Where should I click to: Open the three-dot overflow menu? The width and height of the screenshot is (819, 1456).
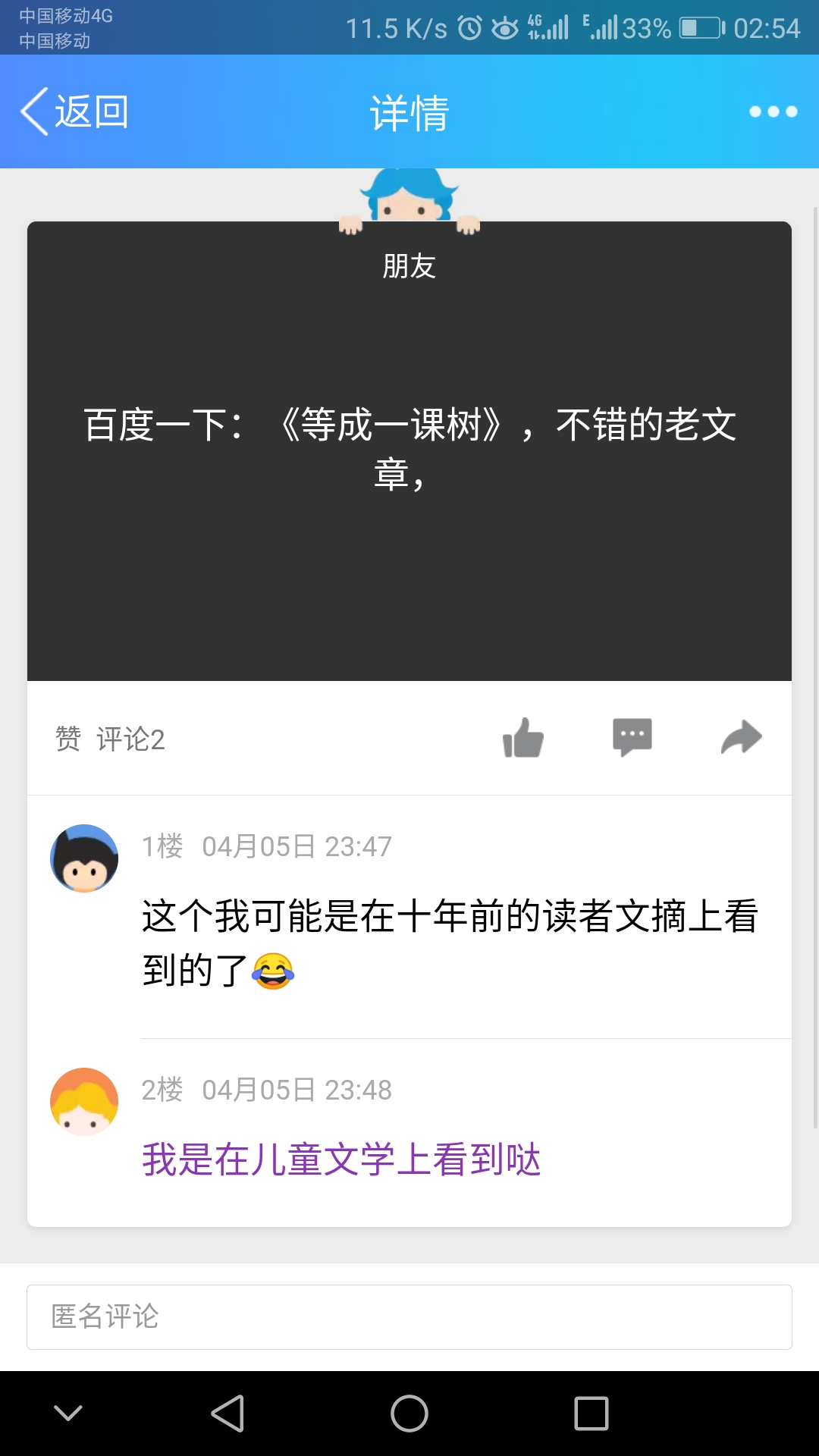pyautogui.click(x=773, y=112)
